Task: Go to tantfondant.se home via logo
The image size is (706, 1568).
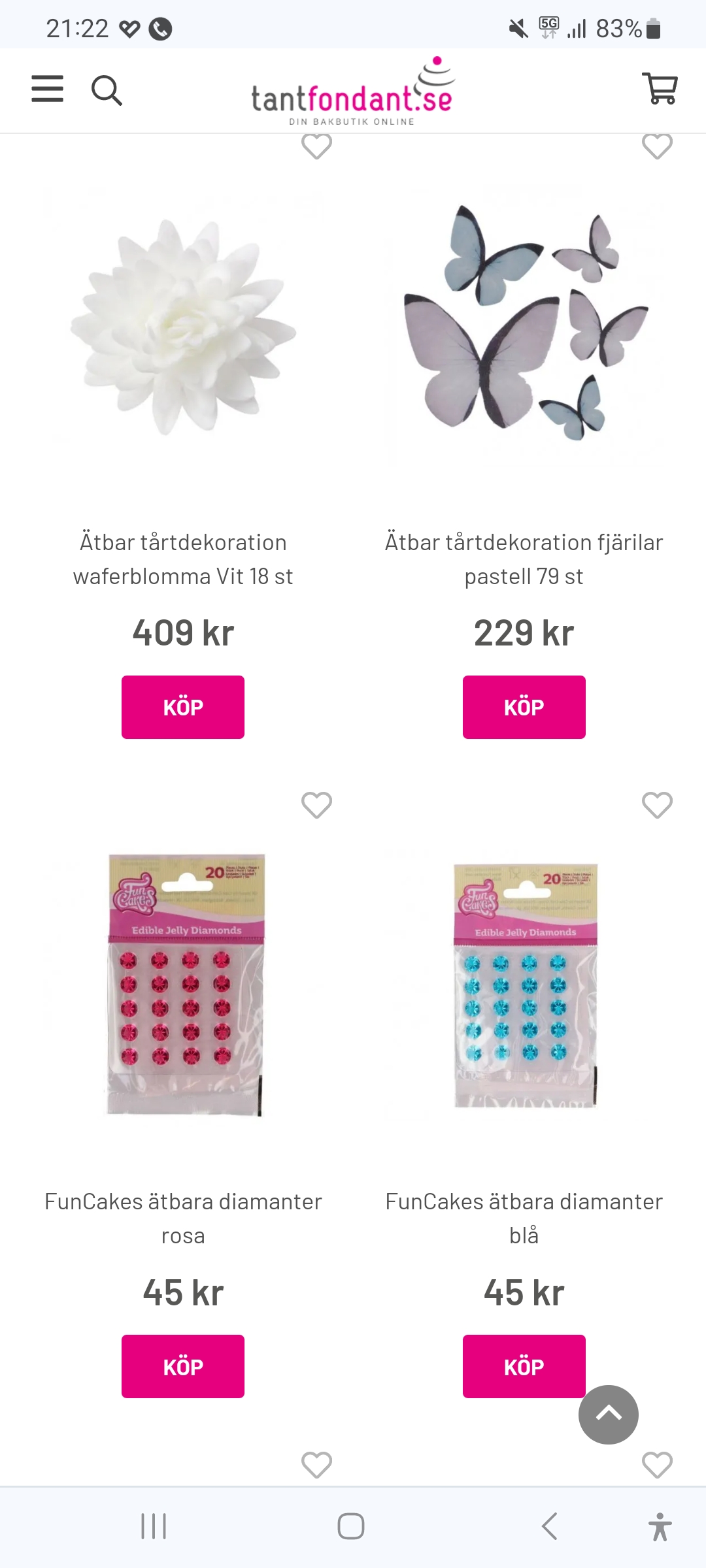Action: (352, 93)
